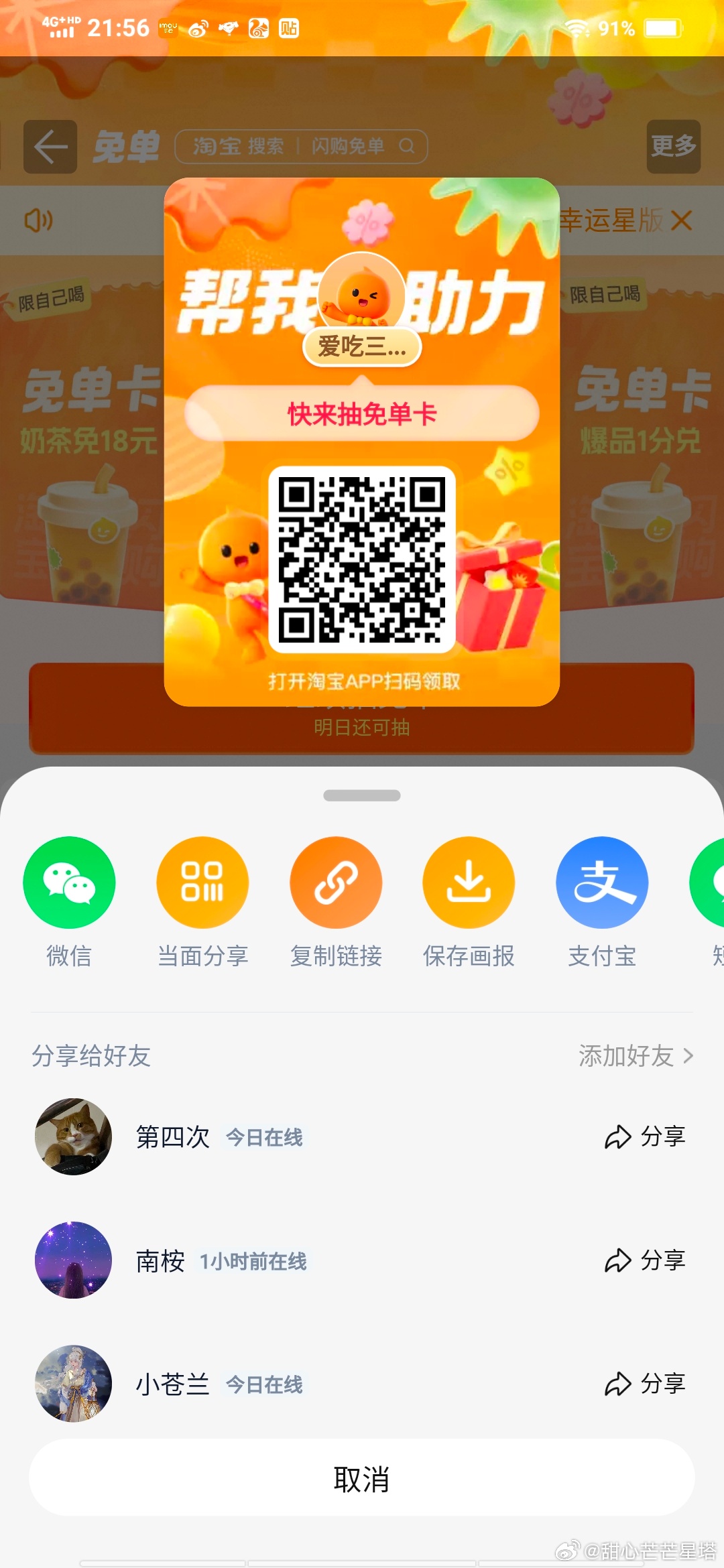Cancel sharing with 取消

pyautogui.click(x=362, y=1479)
